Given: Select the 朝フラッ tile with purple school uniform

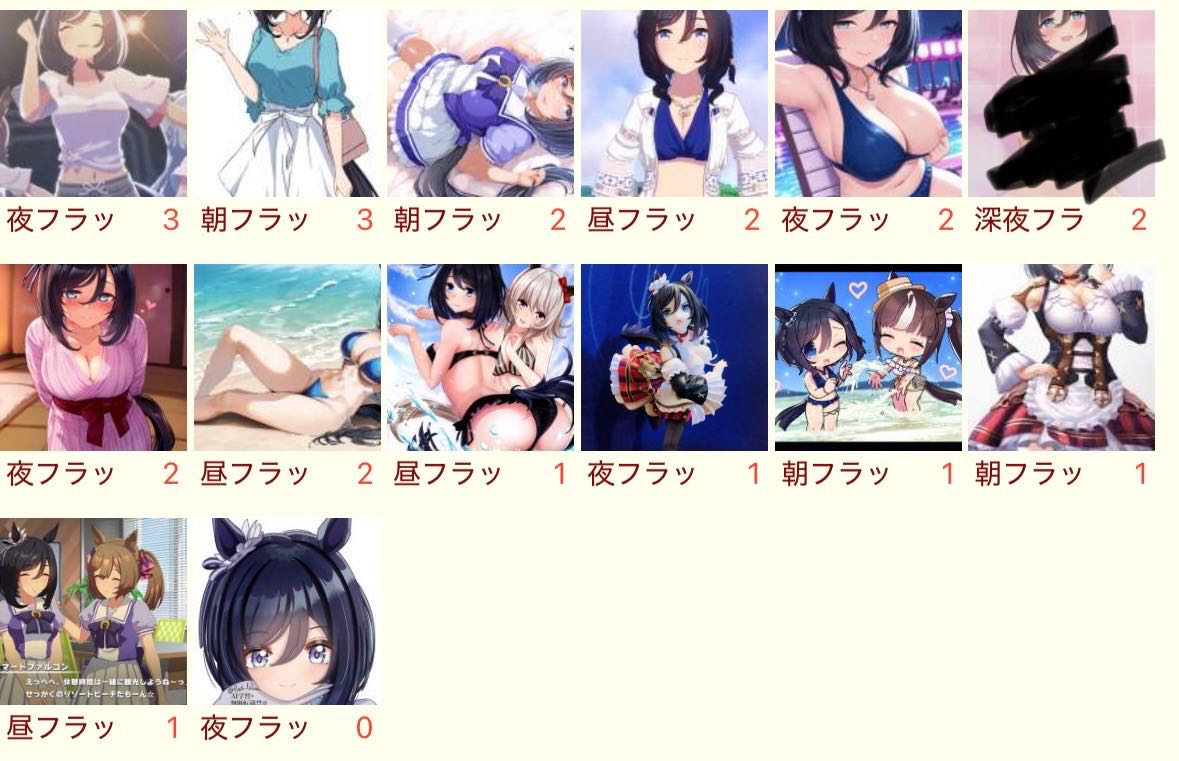Looking at the screenshot, I should 481,104.
